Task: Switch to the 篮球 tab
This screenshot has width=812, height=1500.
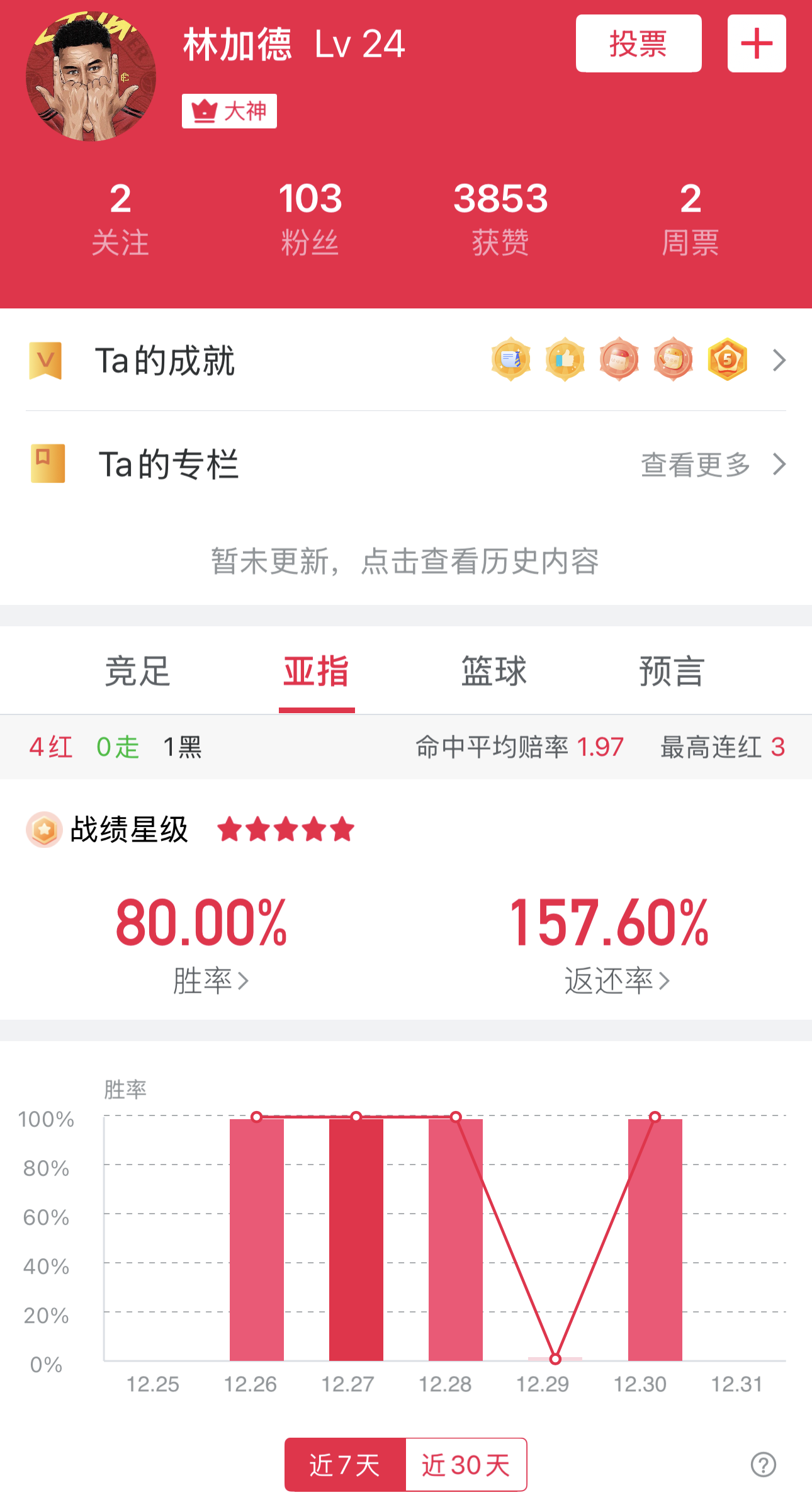Action: click(494, 671)
